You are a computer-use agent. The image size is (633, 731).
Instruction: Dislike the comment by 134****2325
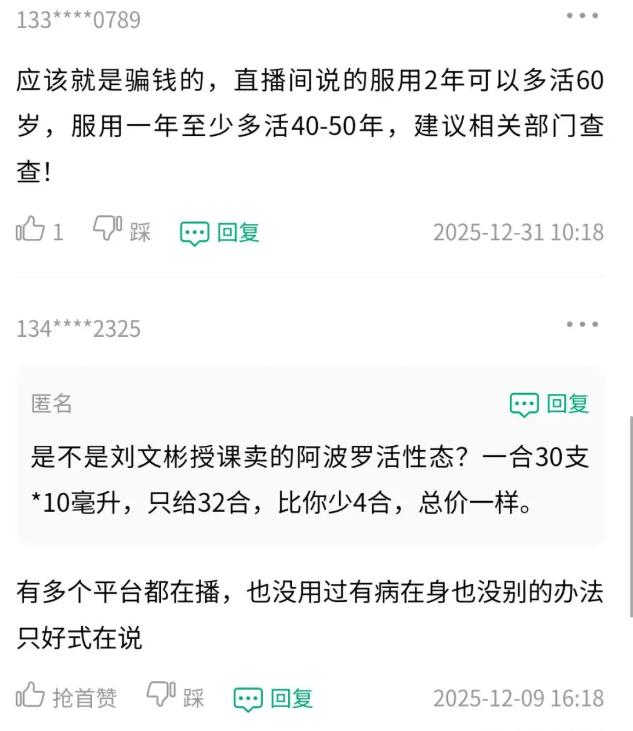coord(175,696)
